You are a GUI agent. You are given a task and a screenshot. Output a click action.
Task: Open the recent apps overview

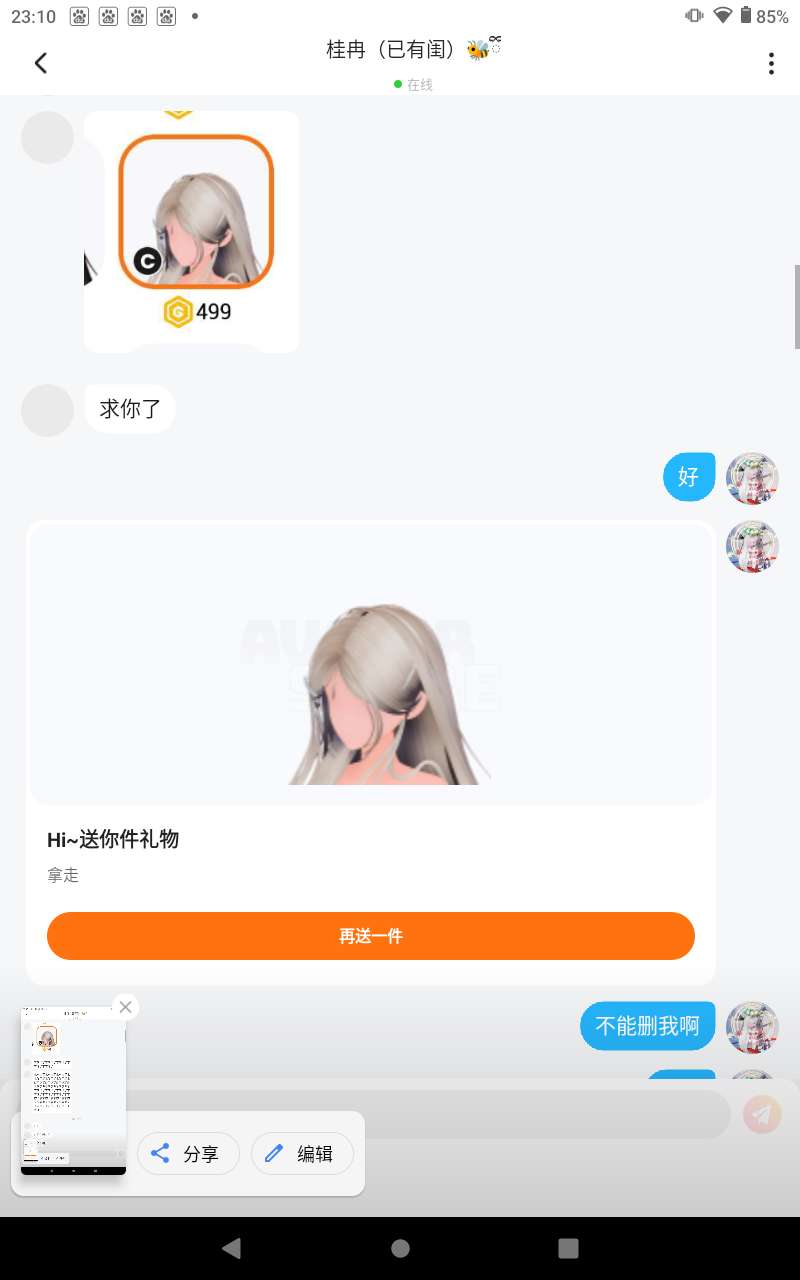[x=568, y=1248]
